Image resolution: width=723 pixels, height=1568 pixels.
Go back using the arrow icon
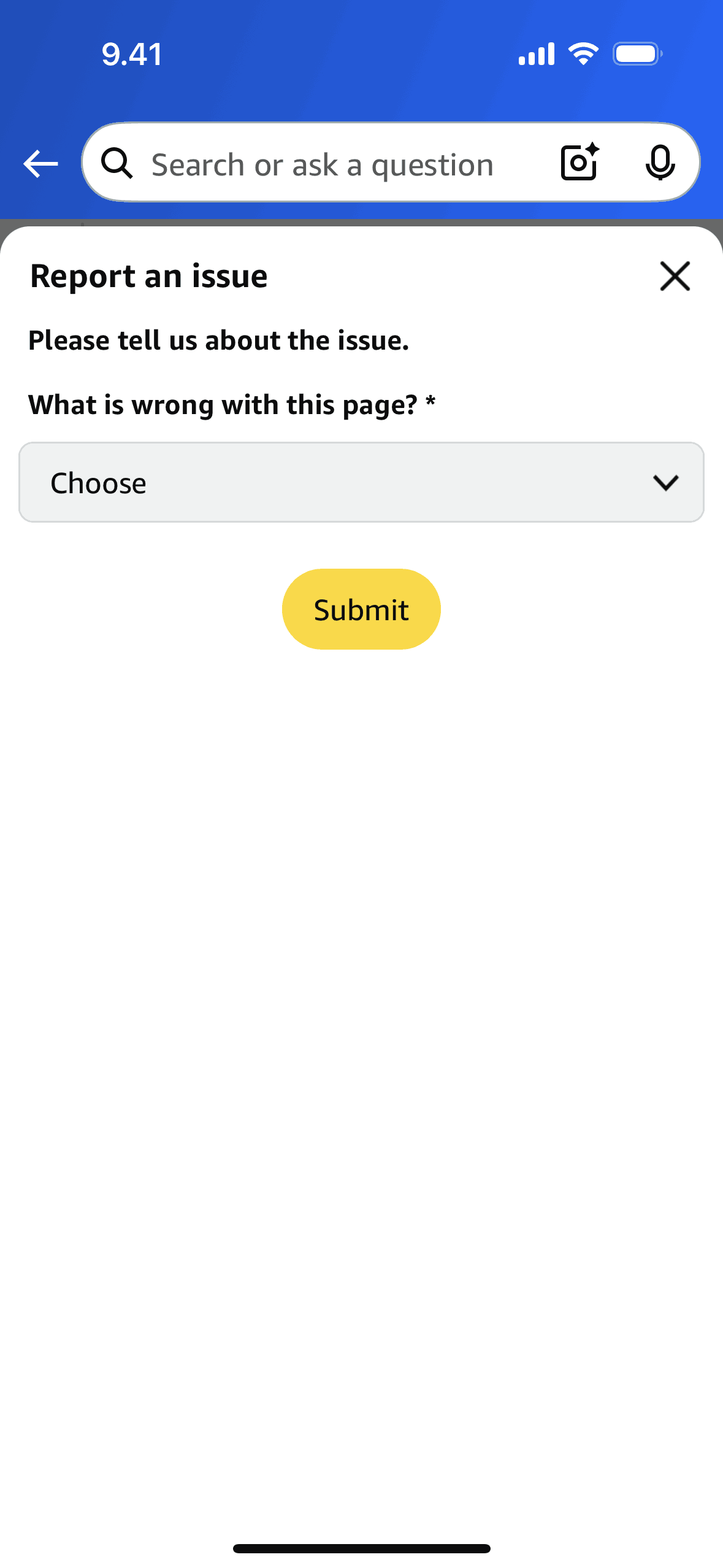[40, 164]
